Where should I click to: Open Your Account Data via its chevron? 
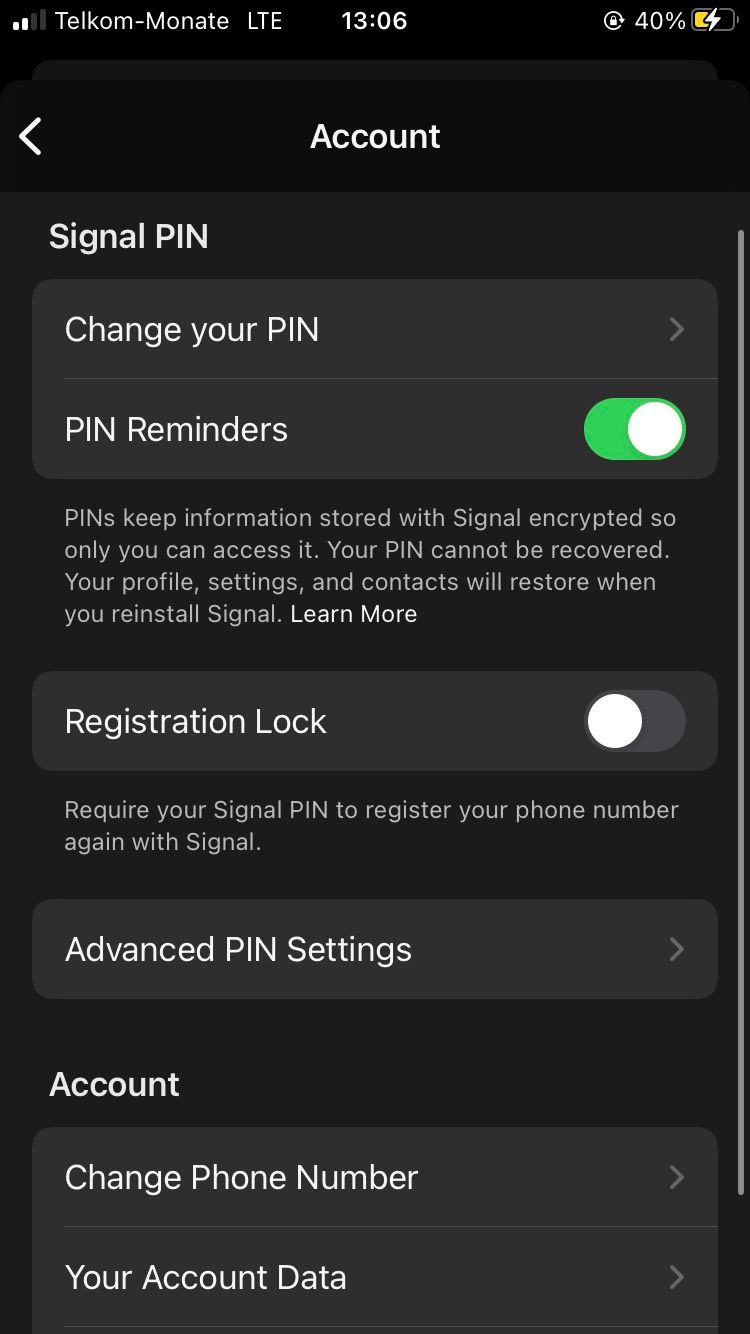[x=676, y=1277]
